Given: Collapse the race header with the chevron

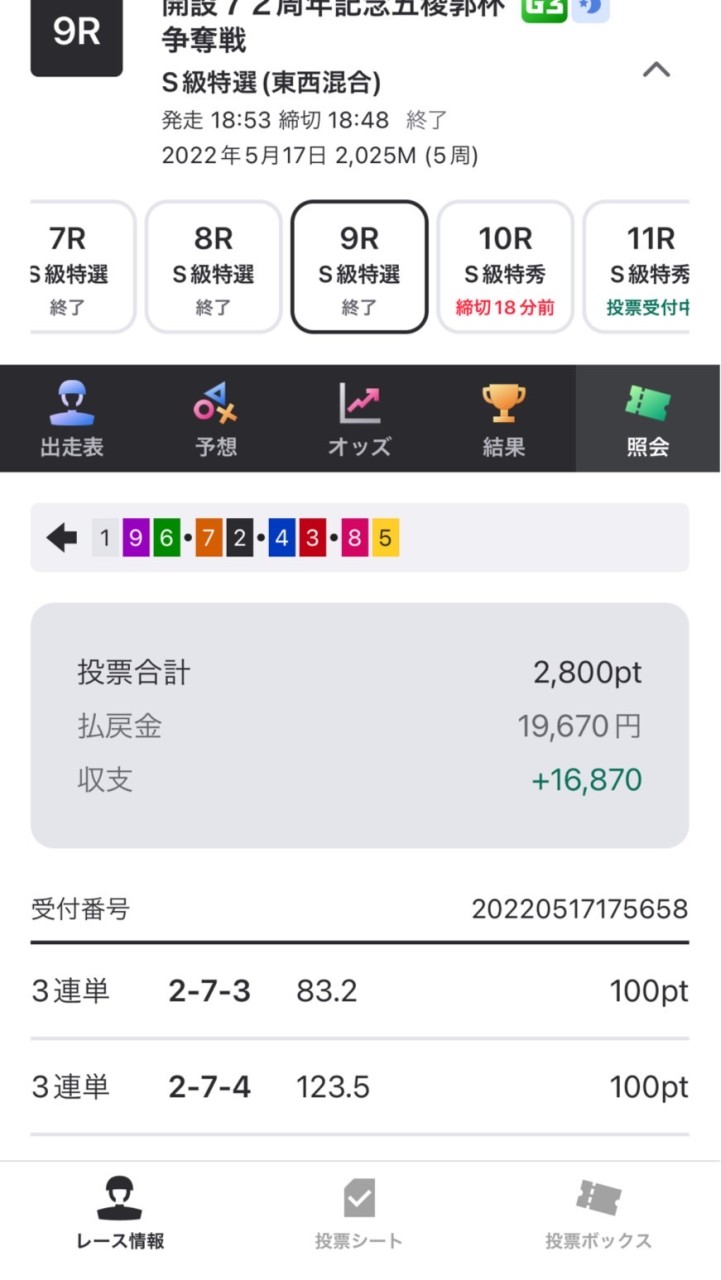Looking at the screenshot, I should [656, 70].
